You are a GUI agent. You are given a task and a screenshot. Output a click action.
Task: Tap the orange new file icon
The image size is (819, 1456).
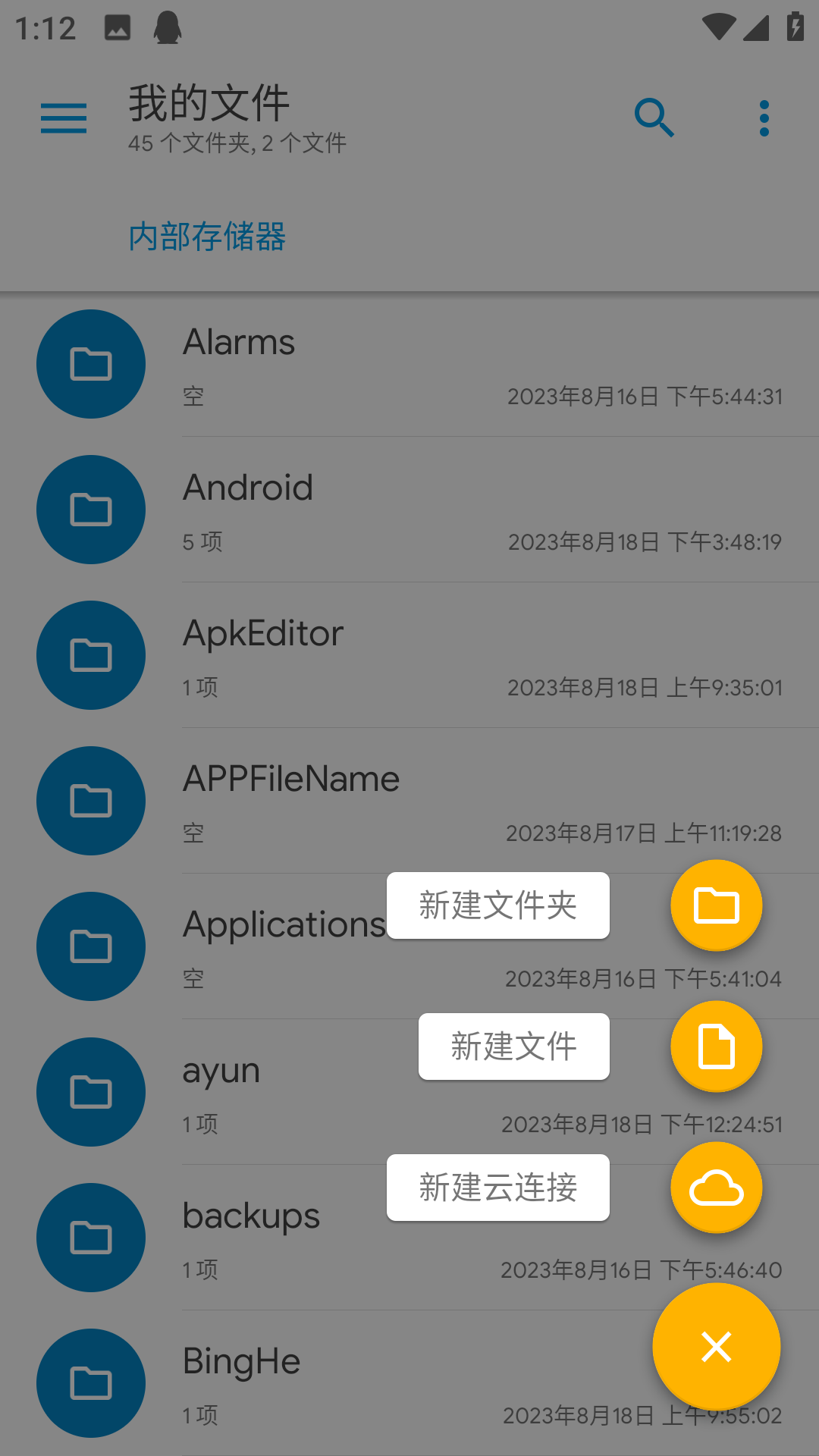point(716,1046)
